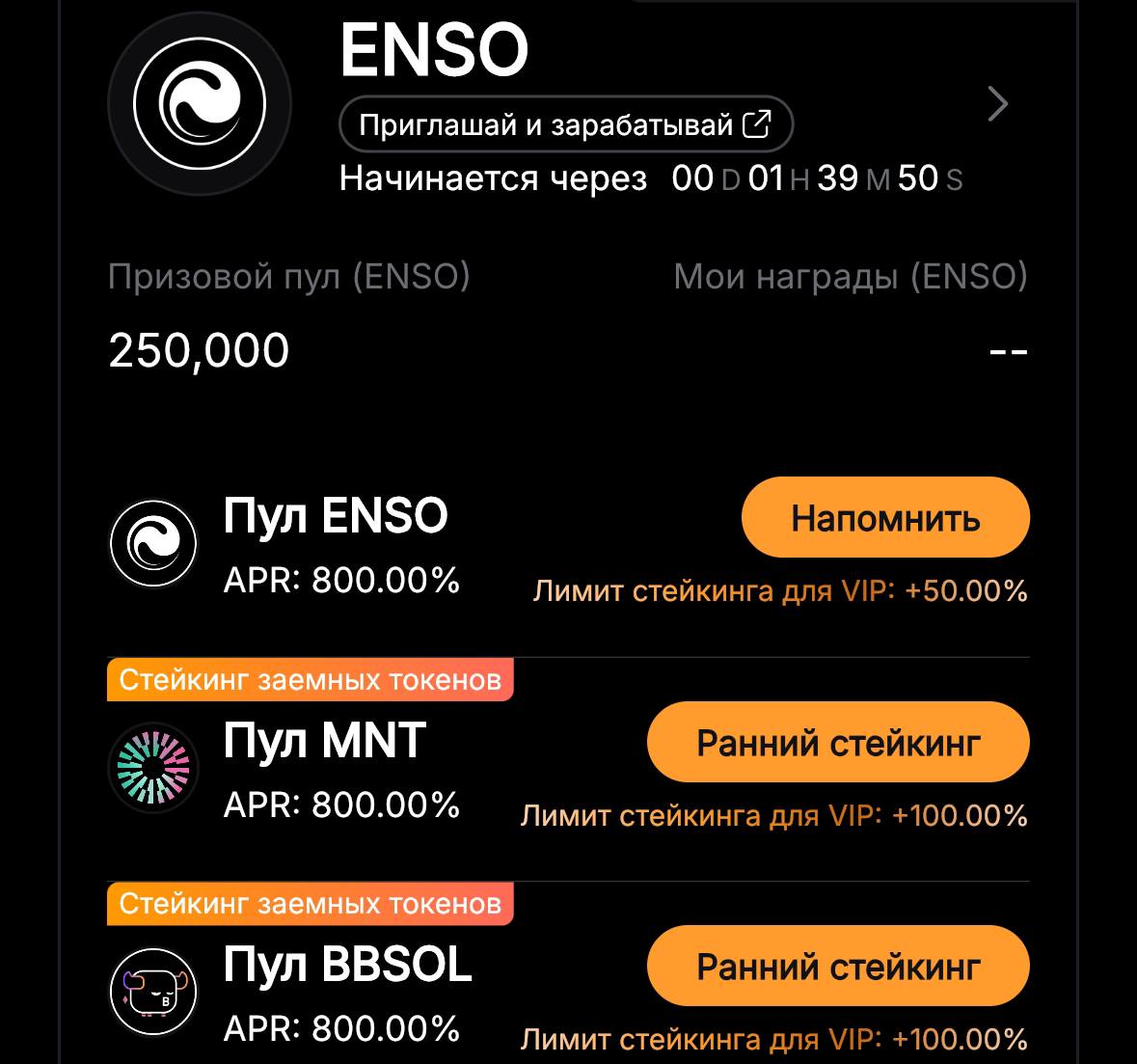Start Ранний стейкинг in the MNT pool
Viewport: 1137px width, 1064px height.
(x=838, y=743)
